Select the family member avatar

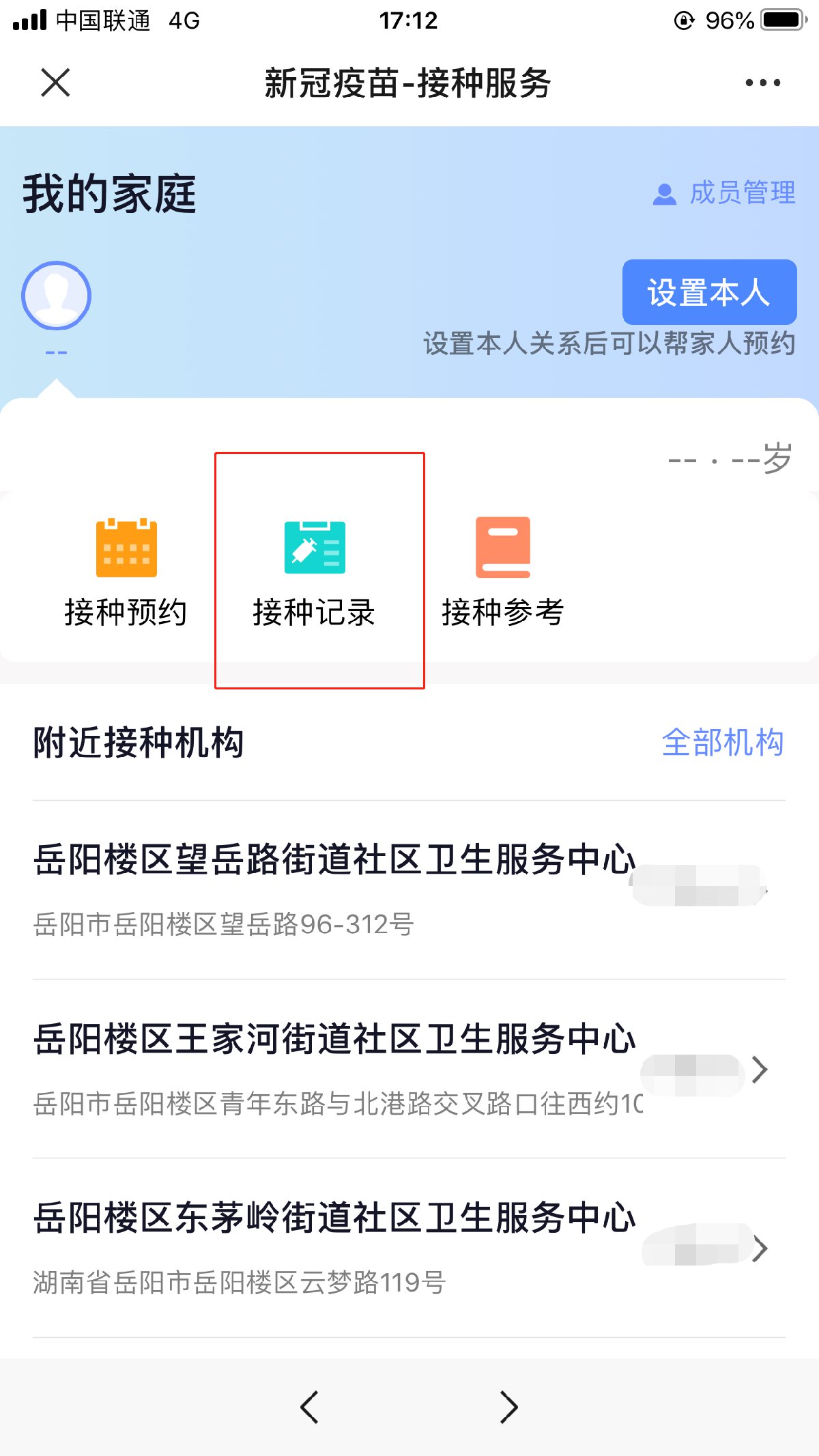point(56,296)
